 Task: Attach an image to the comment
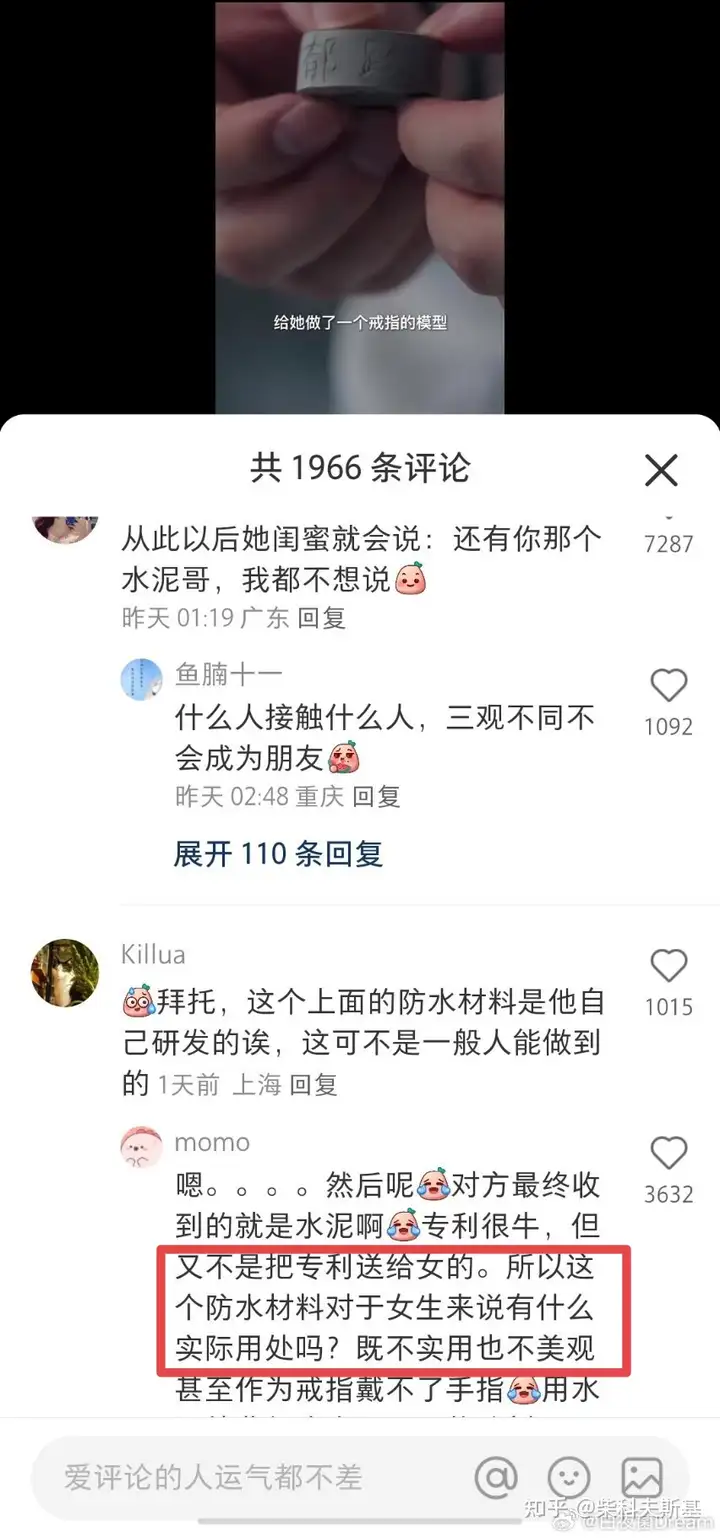tap(642, 1477)
